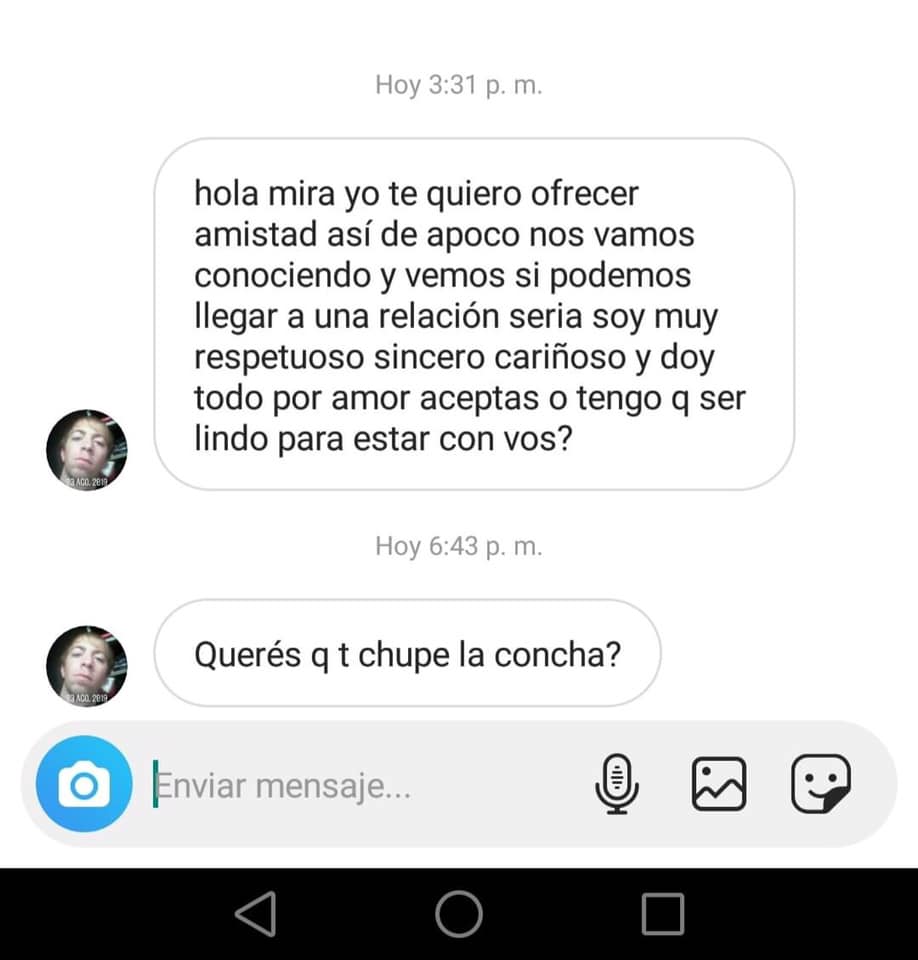
Task: Go to the home screen
Action: click(459, 914)
